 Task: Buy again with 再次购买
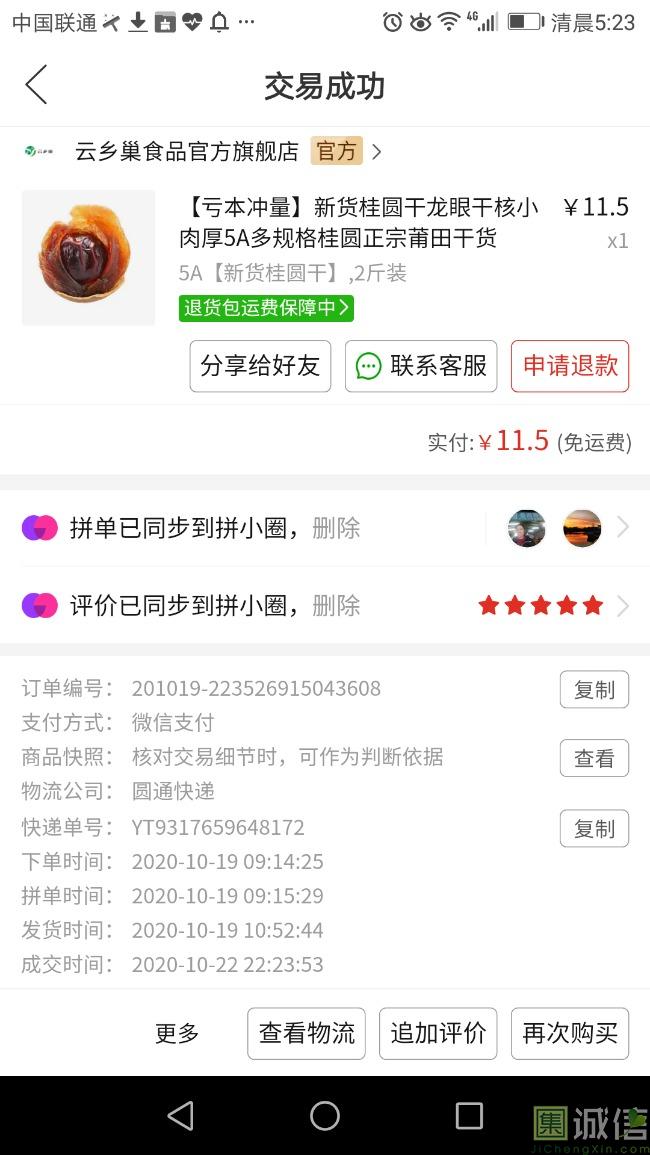point(570,1034)
